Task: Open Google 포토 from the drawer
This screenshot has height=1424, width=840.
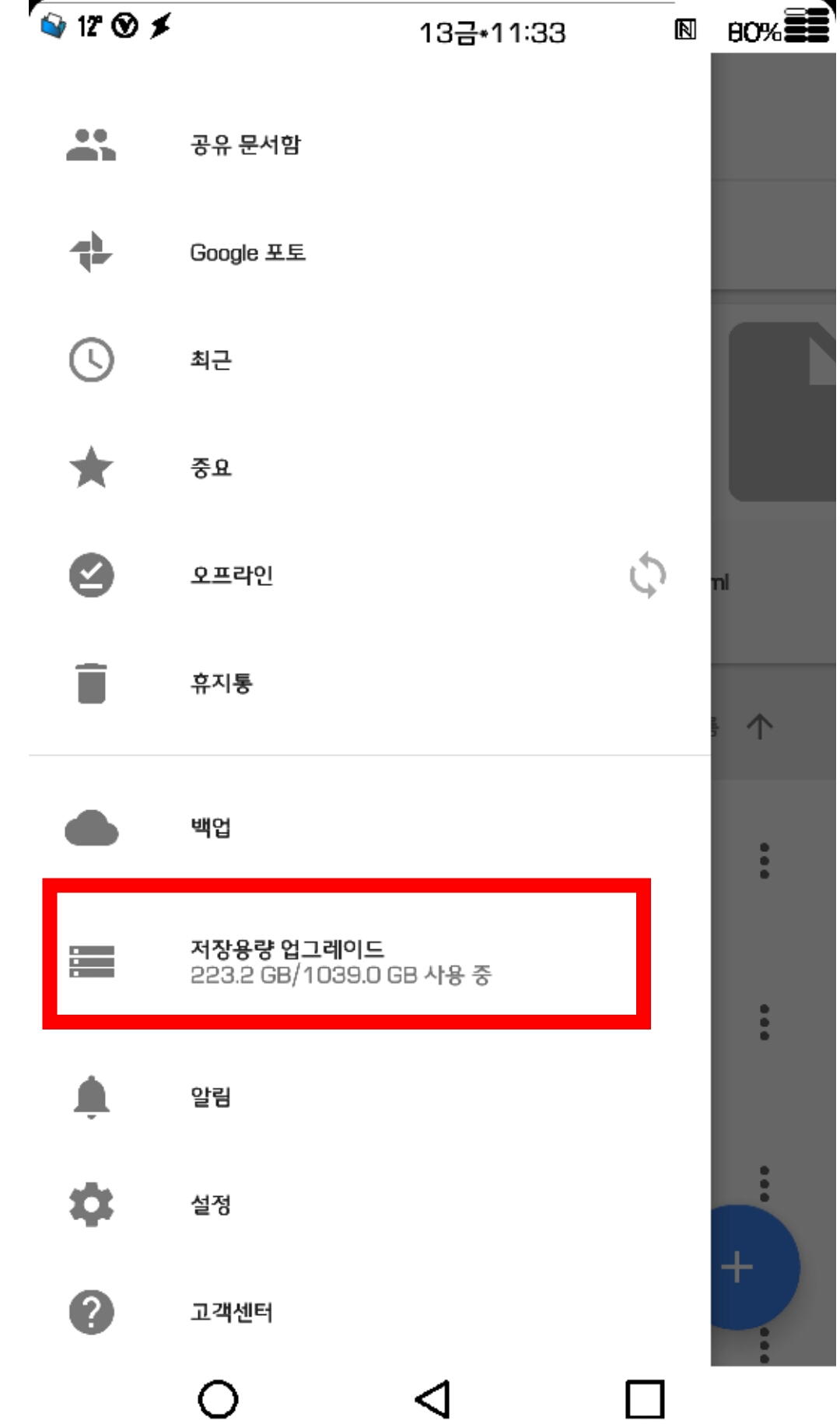Action: click(247, 253)
